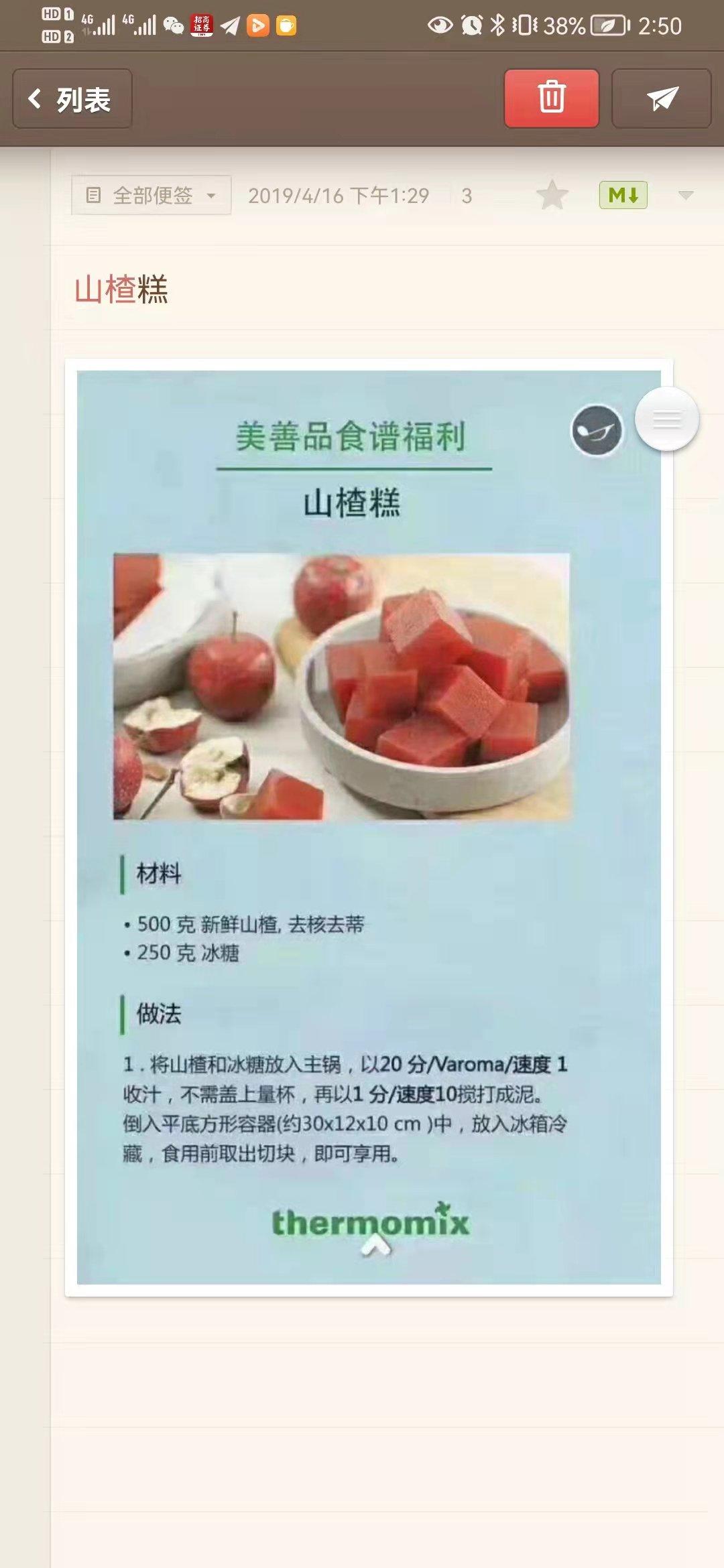Image resolution: width=724 pixels, height=1568 pixels.
Task: Go back to the 列表 list
Action: (x=72, y=99)
